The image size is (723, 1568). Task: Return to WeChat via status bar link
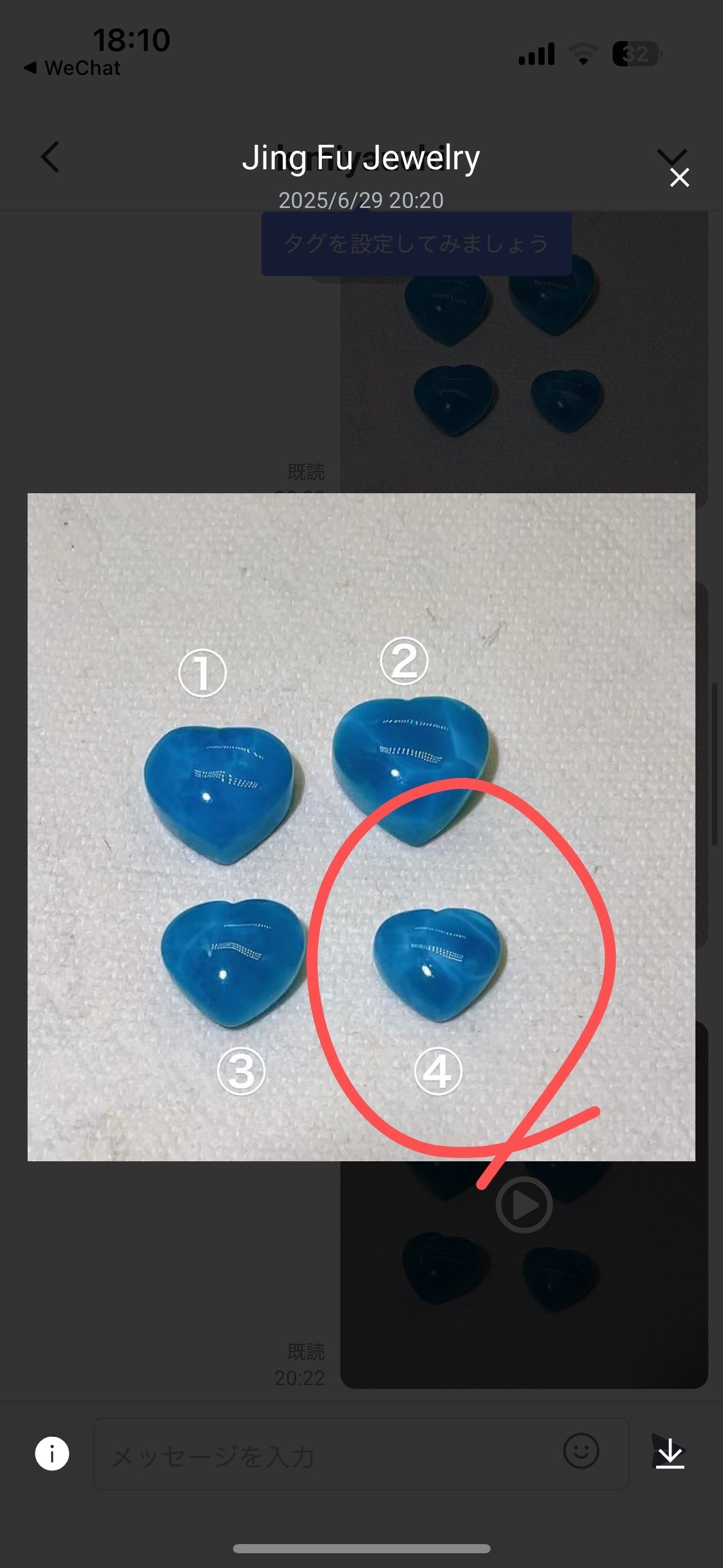[72, 68]
